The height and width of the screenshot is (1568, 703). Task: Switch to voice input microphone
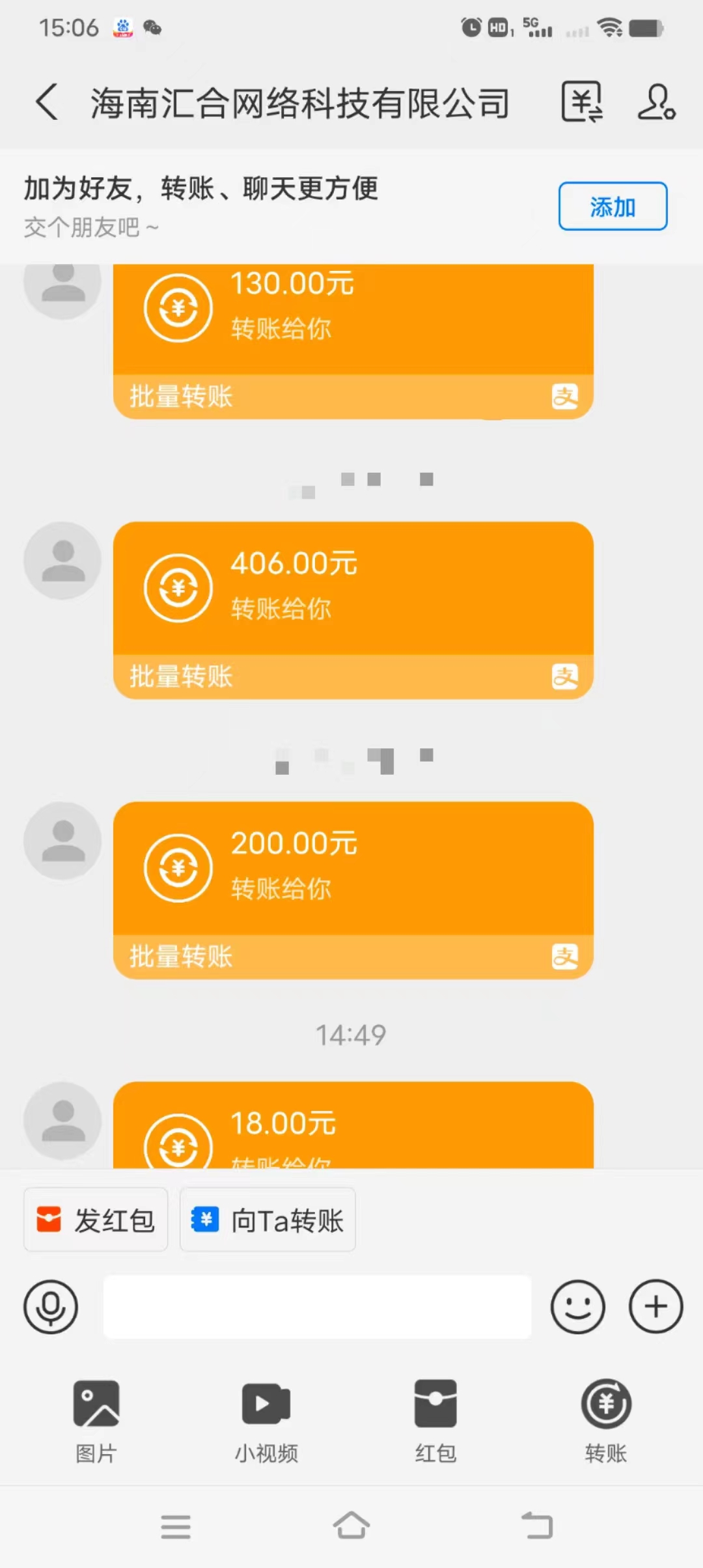tap(51, 1306)
